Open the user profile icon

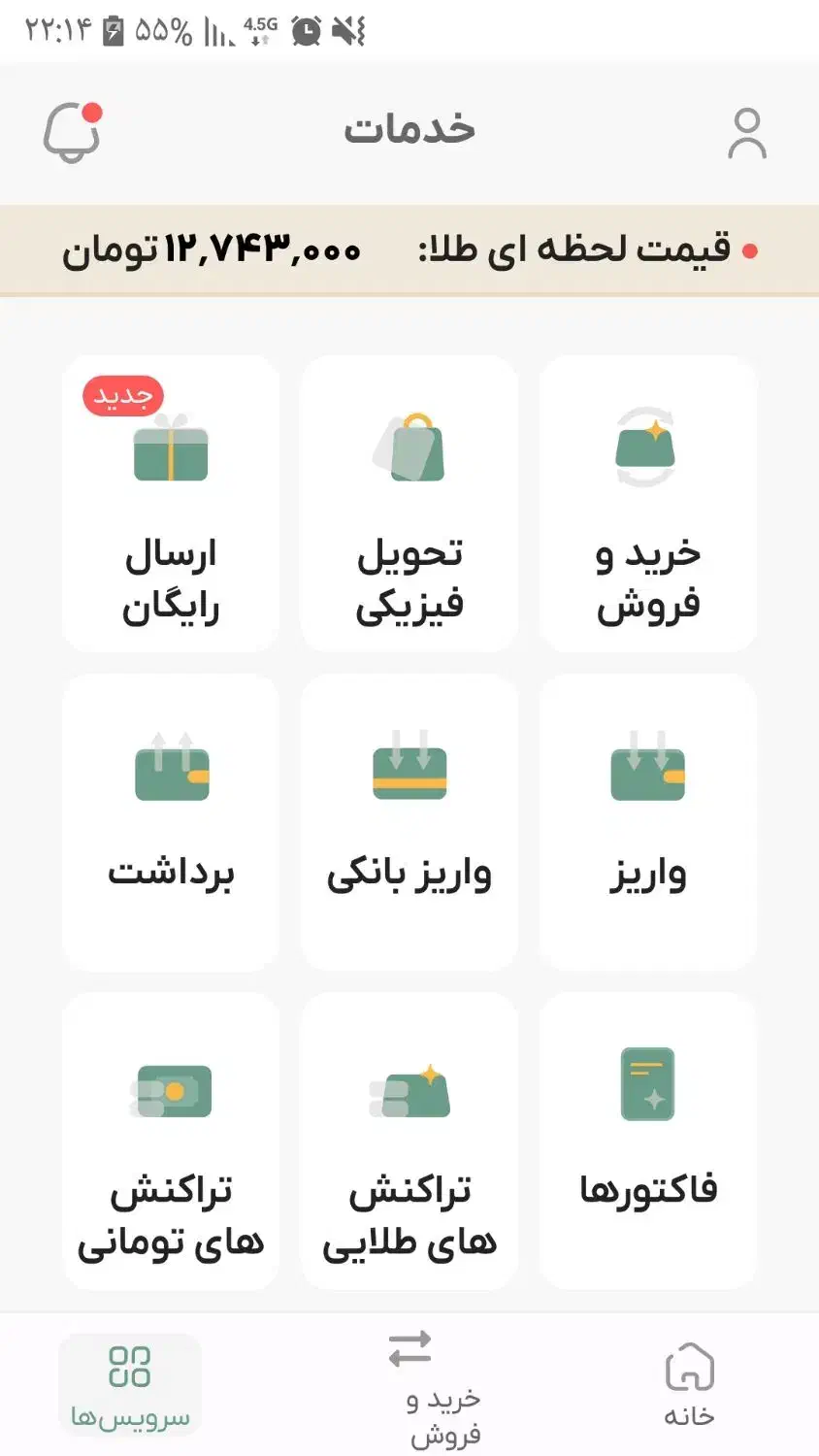click(748, 131)
